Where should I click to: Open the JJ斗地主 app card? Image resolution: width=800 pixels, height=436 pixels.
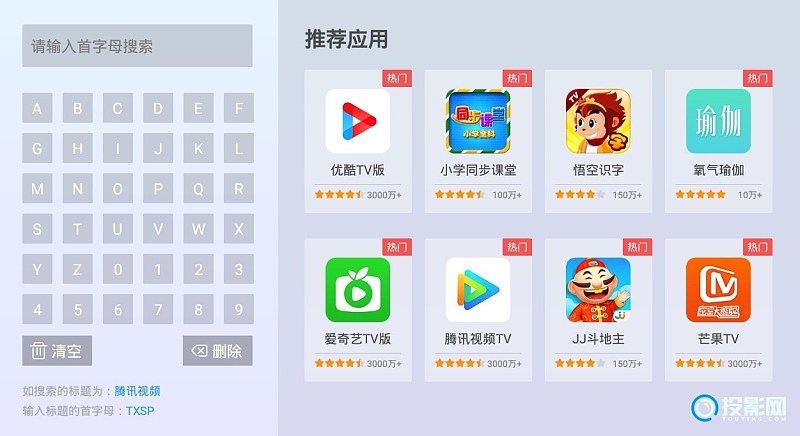click(x=598, y=310)
